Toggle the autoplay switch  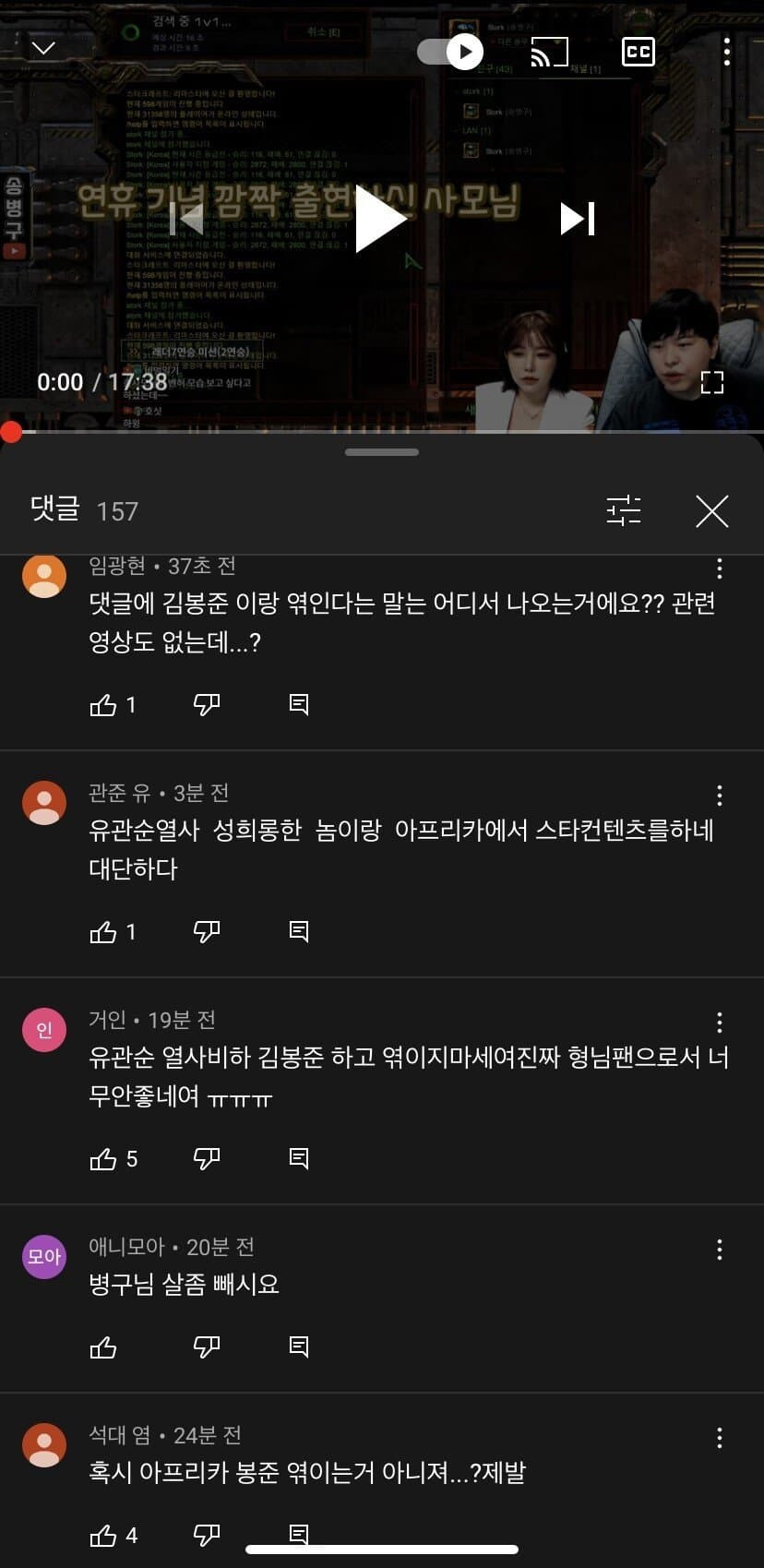[450, 52]
